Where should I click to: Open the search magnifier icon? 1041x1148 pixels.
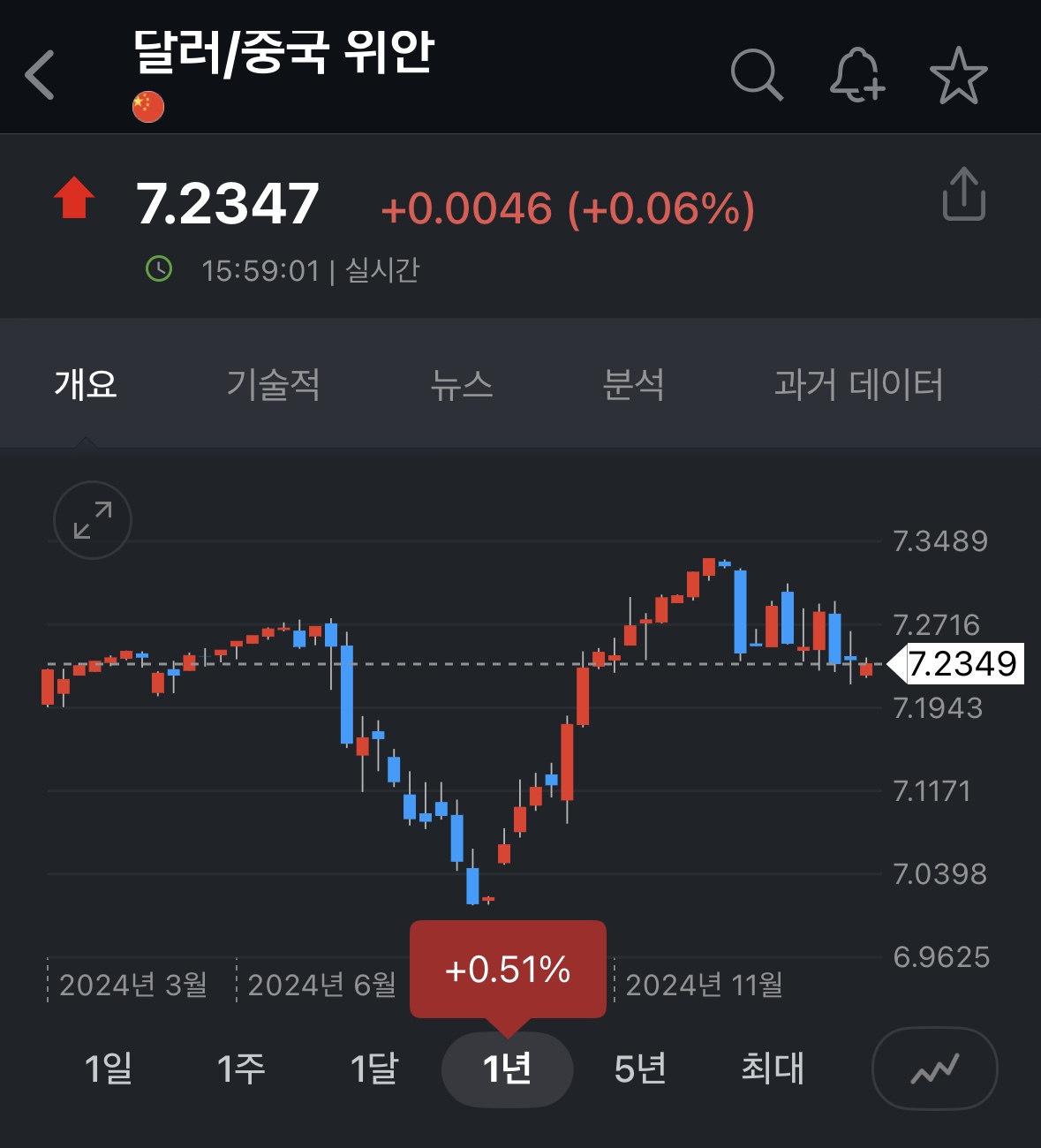757,75
